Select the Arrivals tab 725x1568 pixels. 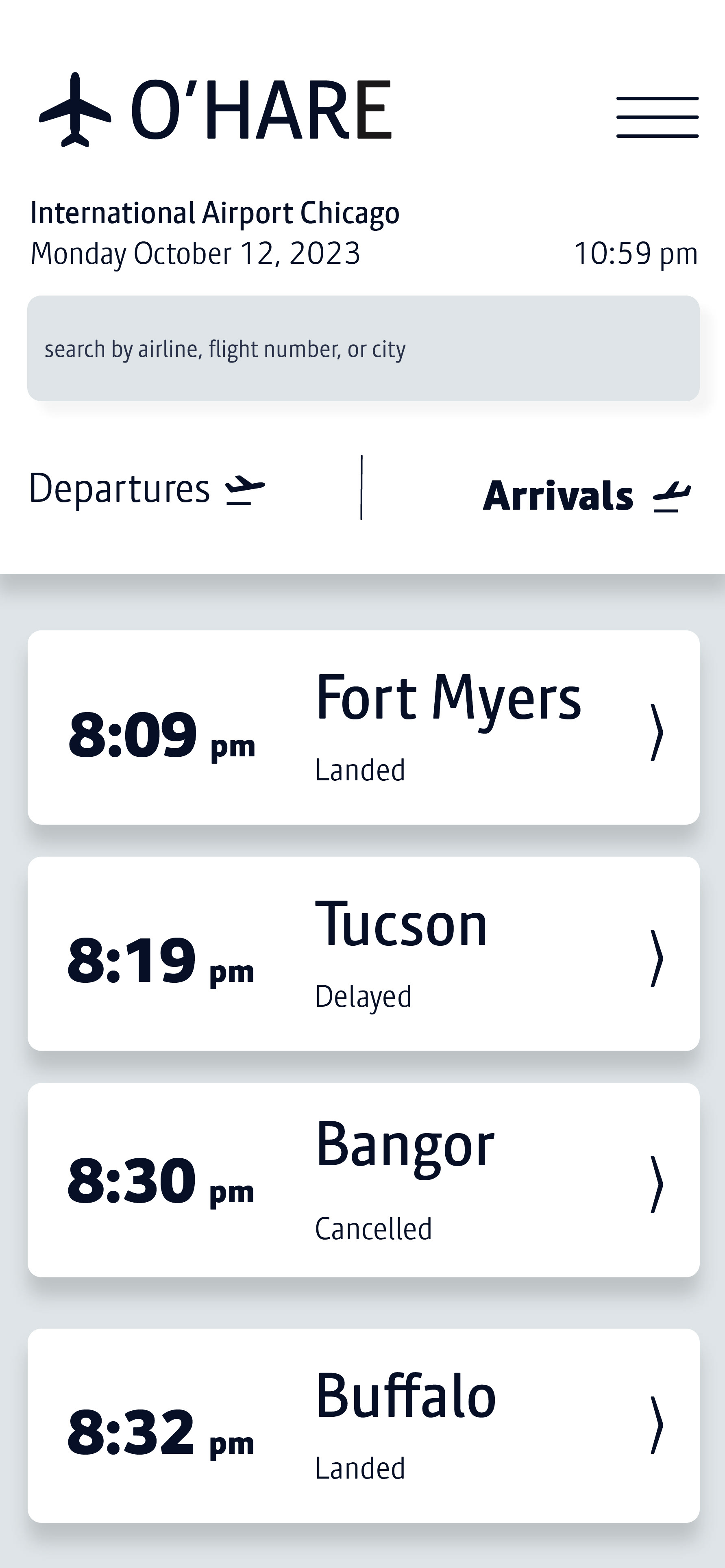(x=587, y=495)
